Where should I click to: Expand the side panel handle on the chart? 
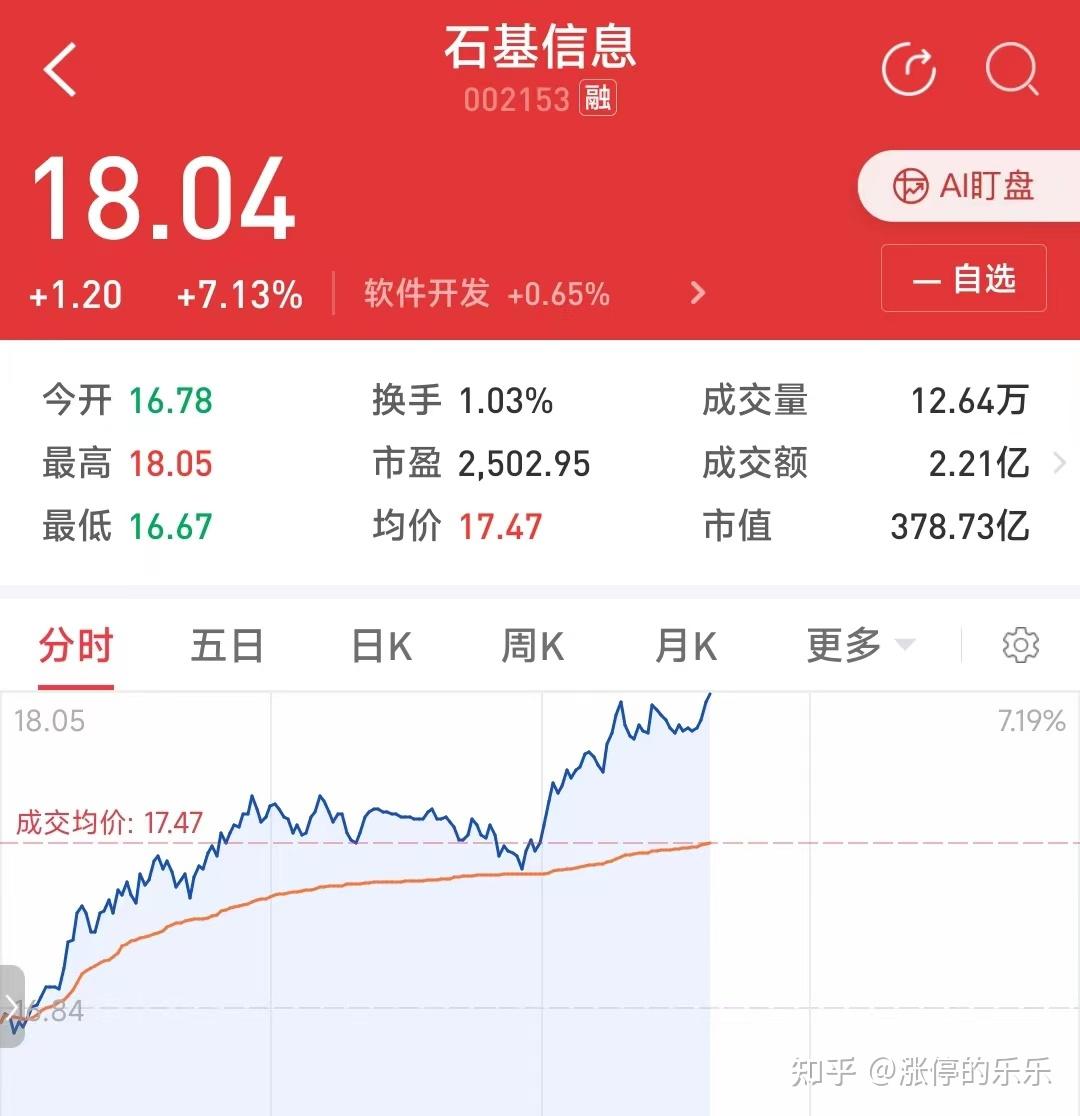pyautogui.click(x=11, y=1006)
